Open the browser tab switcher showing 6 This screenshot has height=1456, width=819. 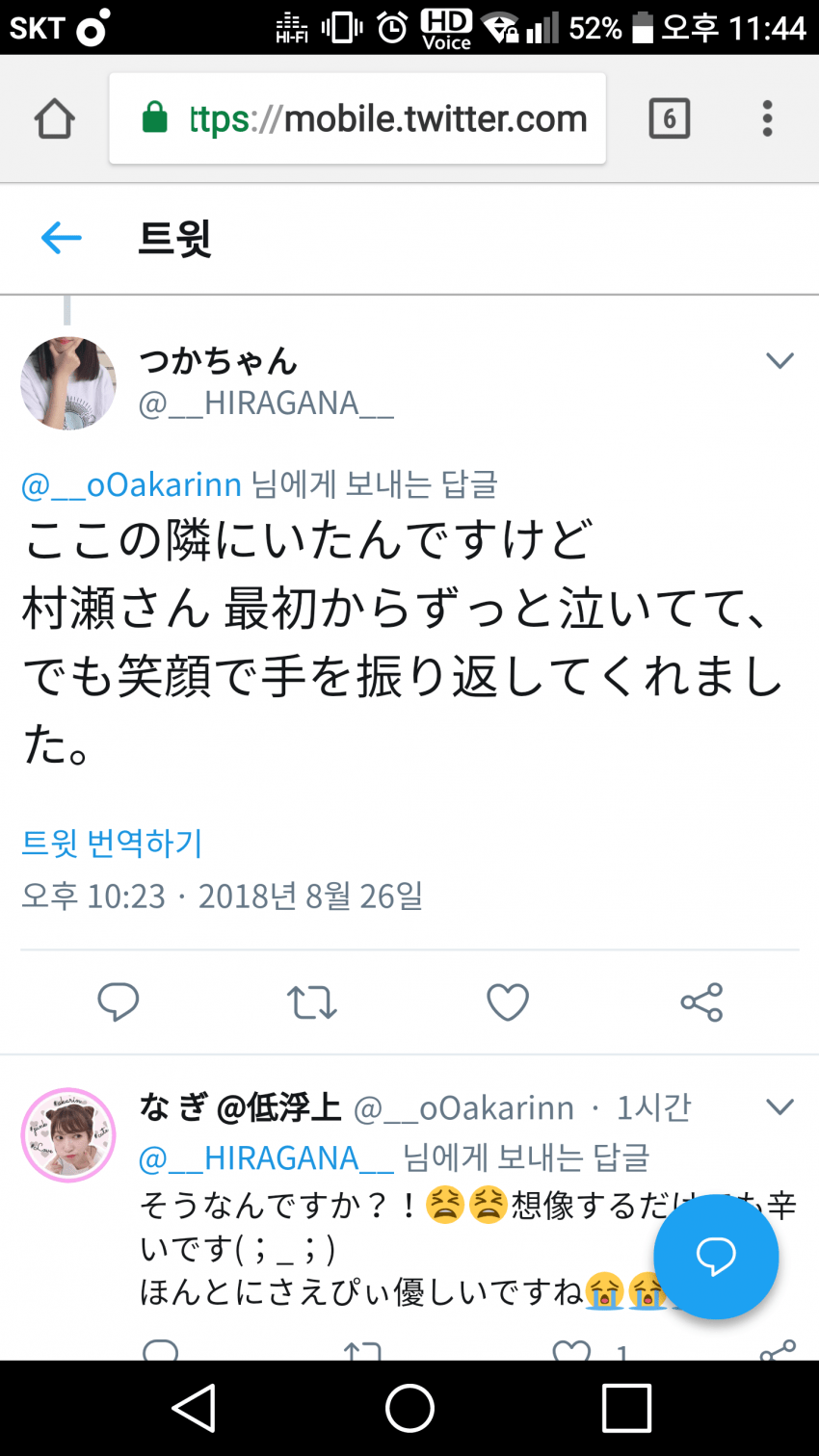(669, 119)
